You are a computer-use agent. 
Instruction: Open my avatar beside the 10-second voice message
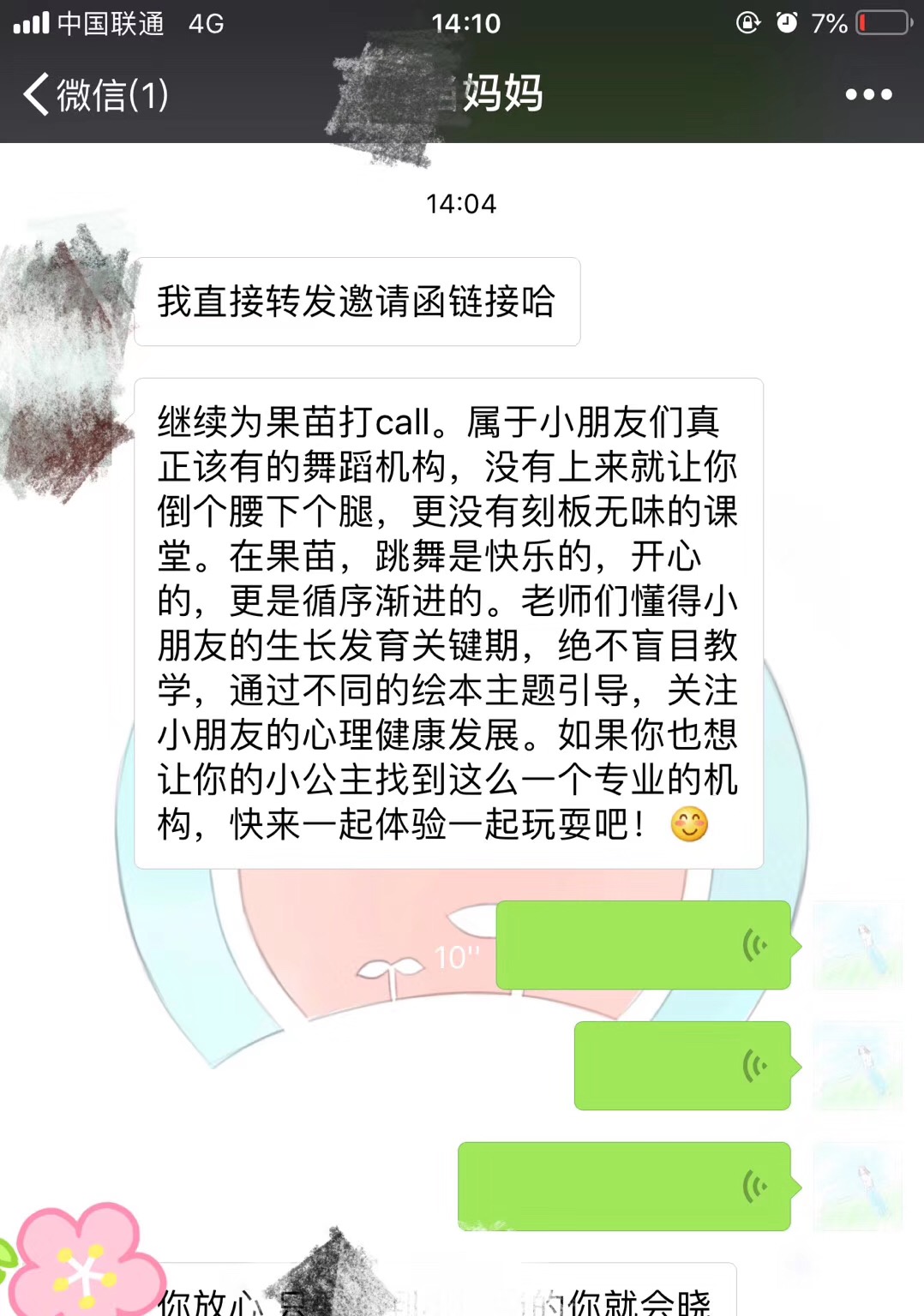click(857, 945)
